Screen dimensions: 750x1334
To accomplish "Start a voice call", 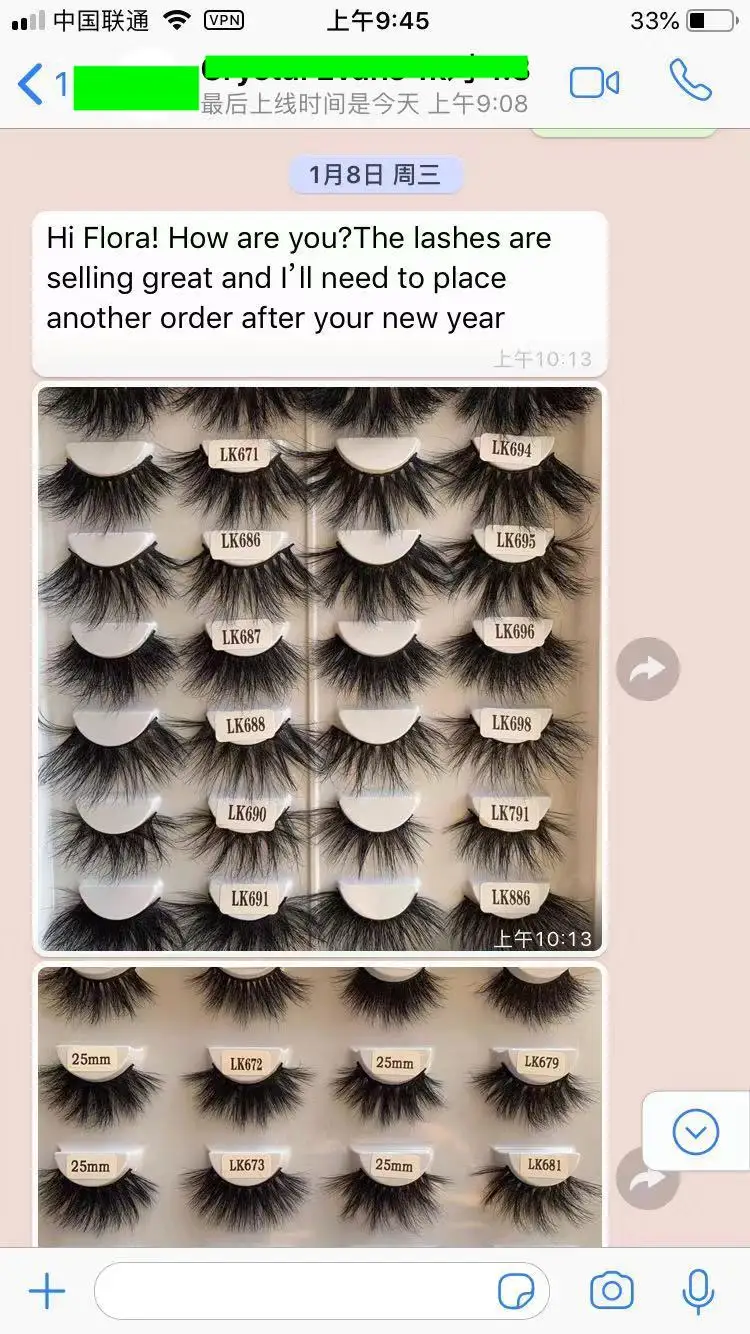I will 690,82.
